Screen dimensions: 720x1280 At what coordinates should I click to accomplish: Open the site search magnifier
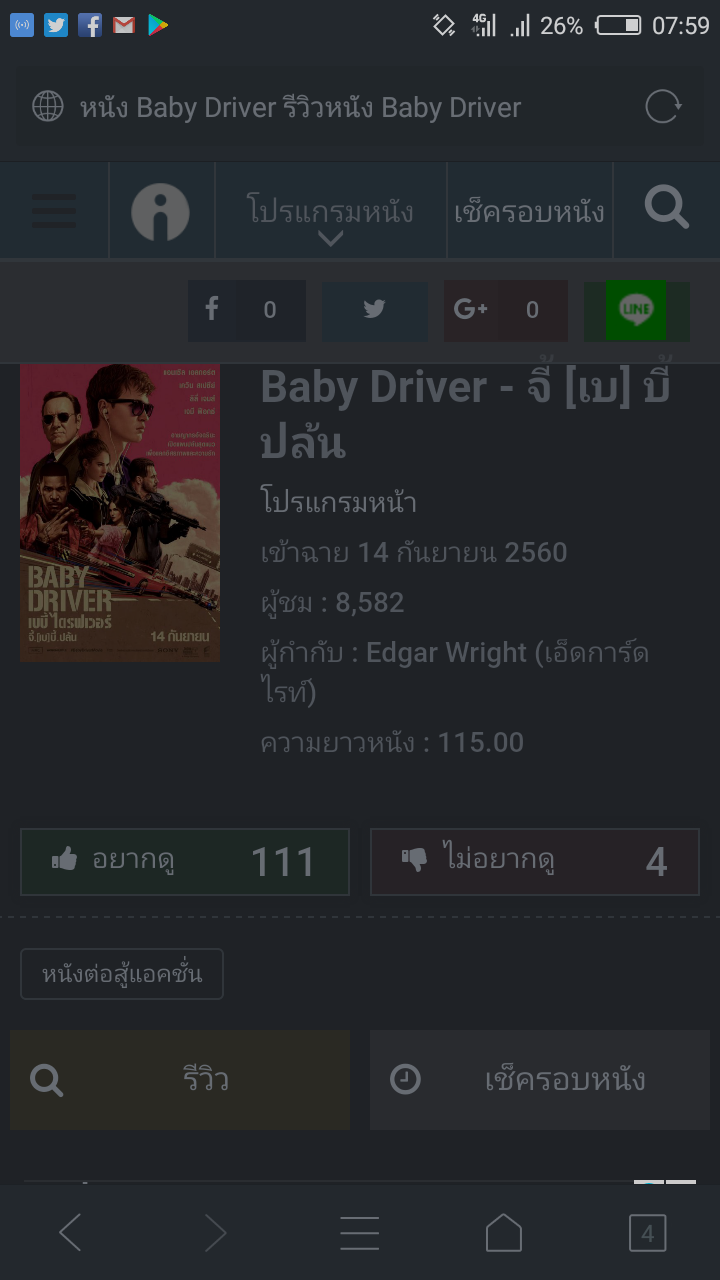(666, 210)
